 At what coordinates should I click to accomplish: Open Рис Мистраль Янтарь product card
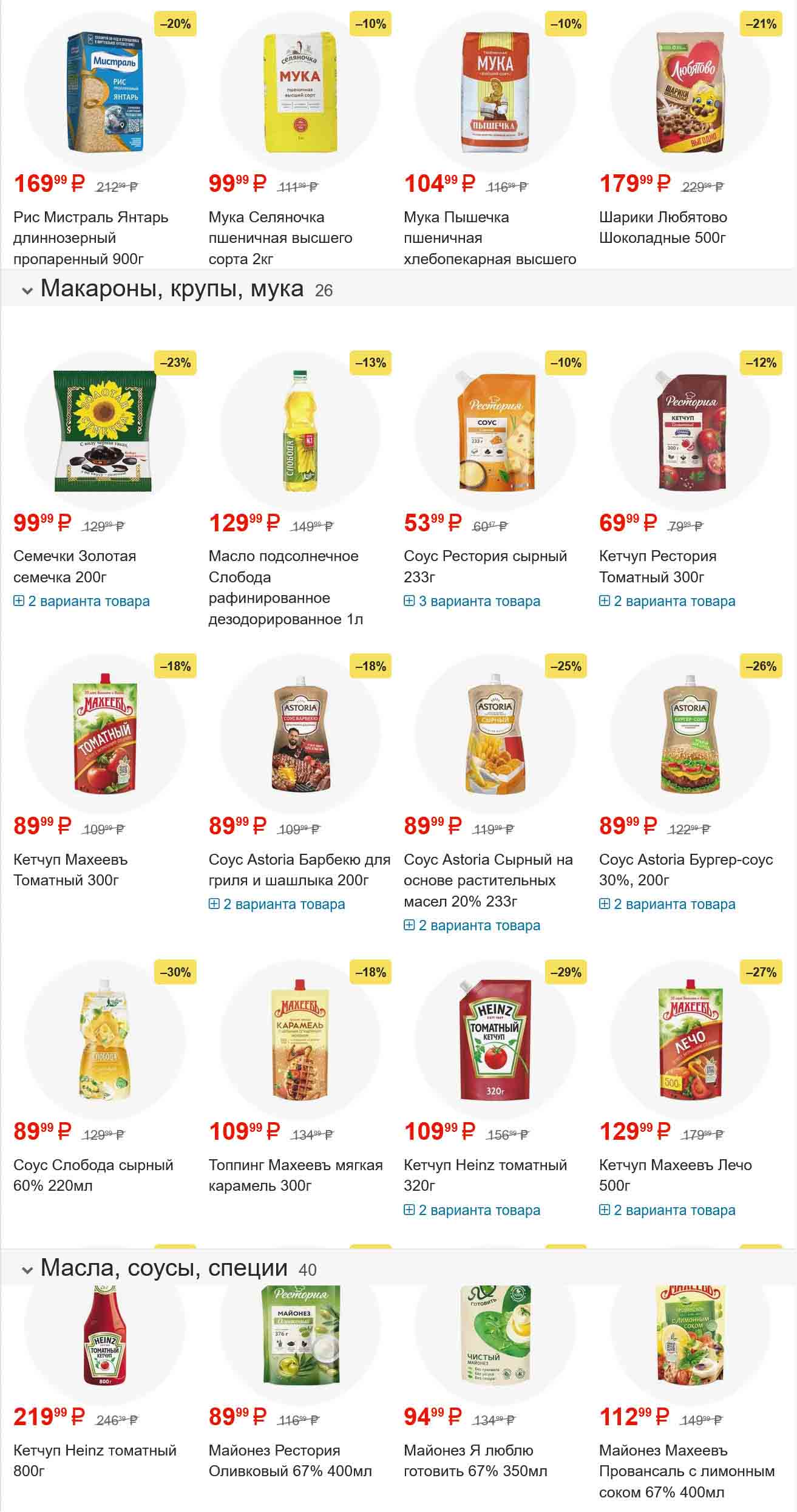pos(90,237)
